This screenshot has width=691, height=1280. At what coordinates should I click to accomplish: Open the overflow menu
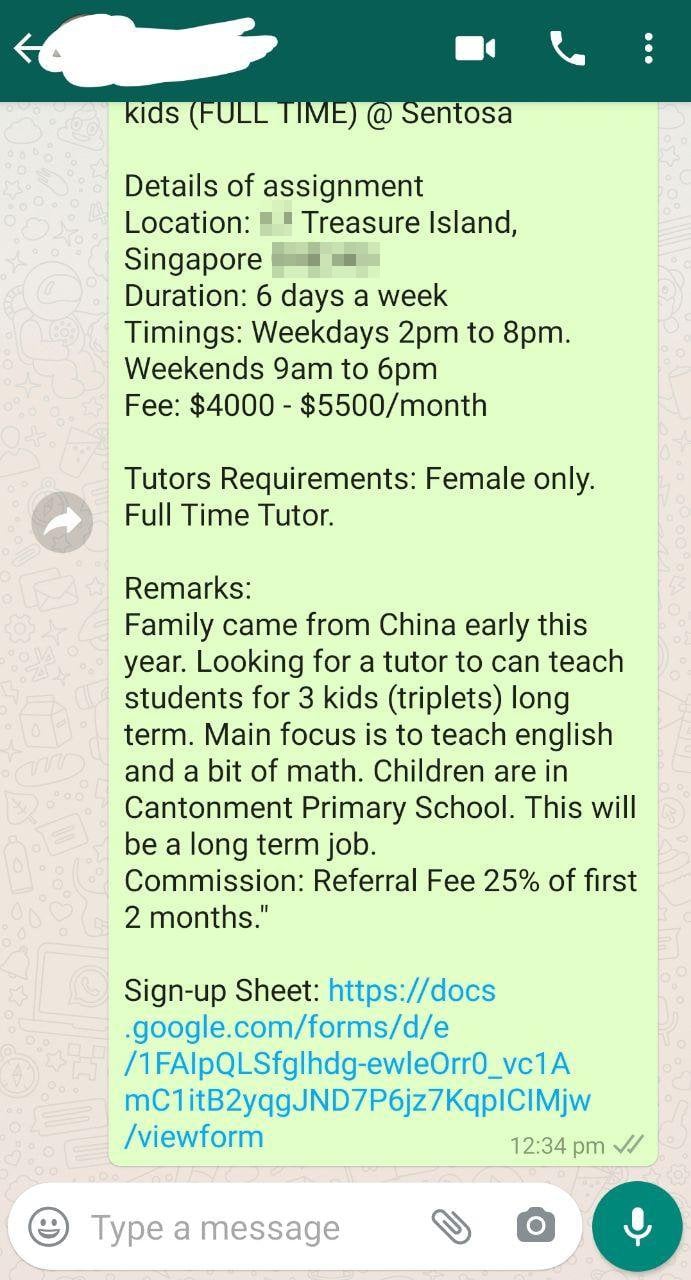click(x=649, y=48)
